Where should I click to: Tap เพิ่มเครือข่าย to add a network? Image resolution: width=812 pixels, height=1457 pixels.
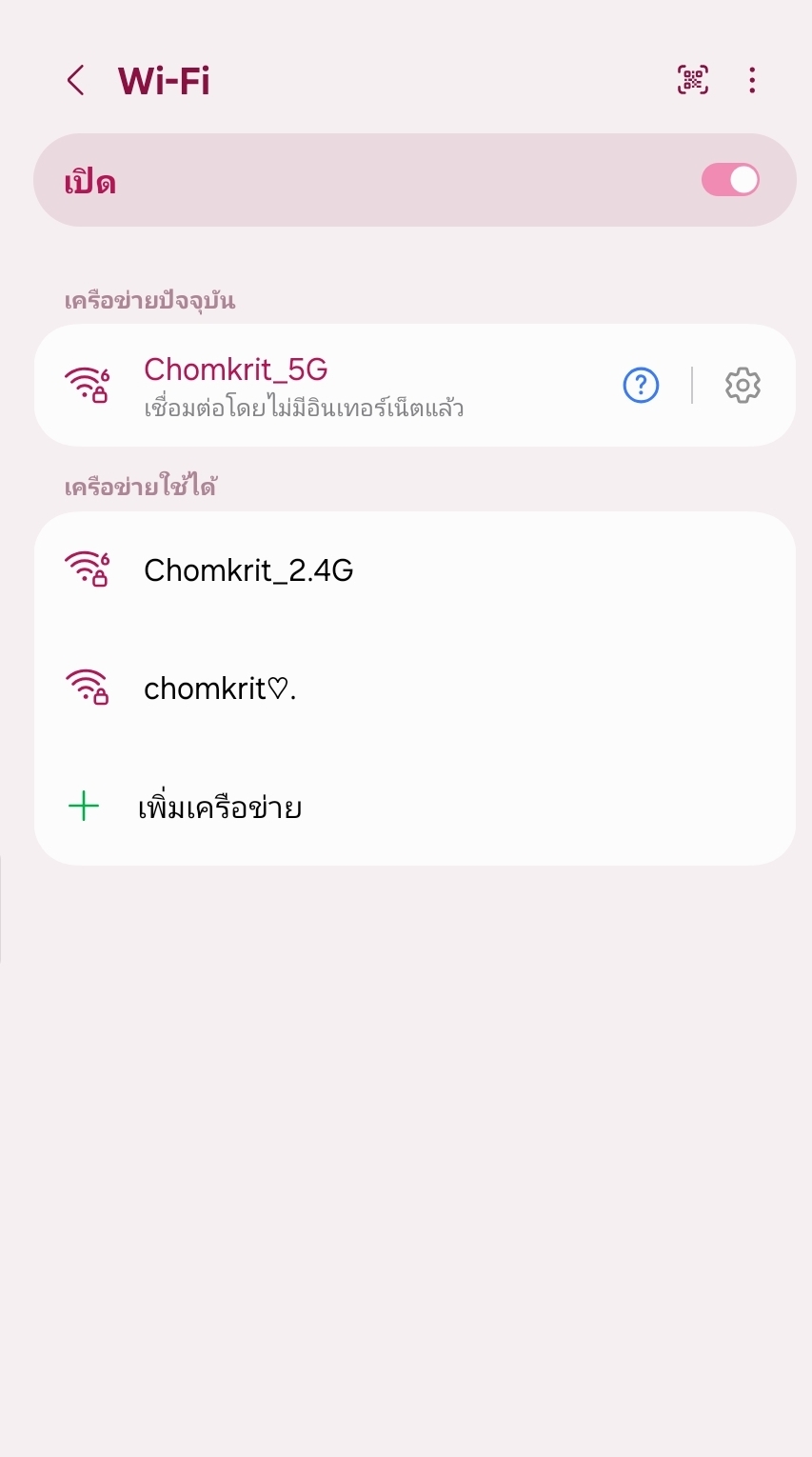414,808
